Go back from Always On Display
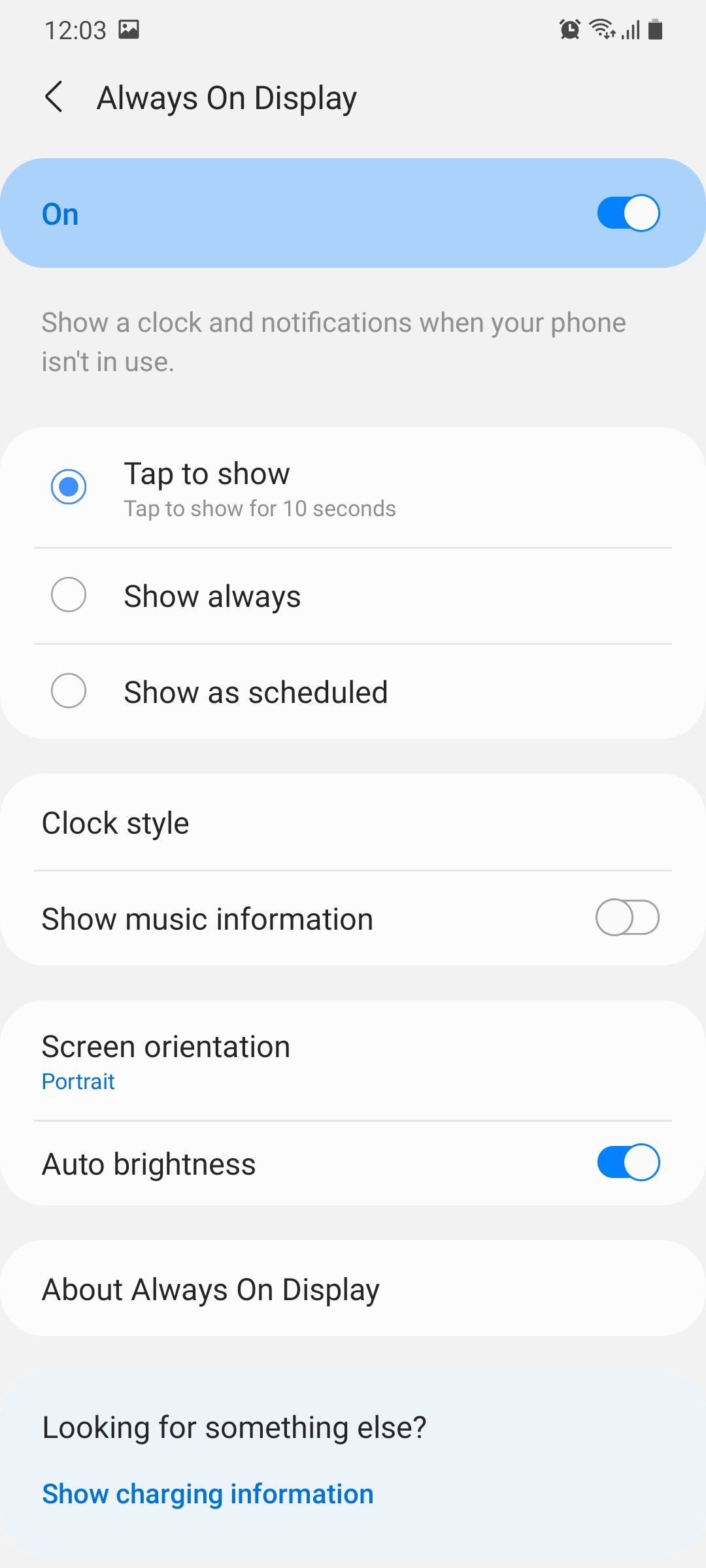 coord(54,97)
